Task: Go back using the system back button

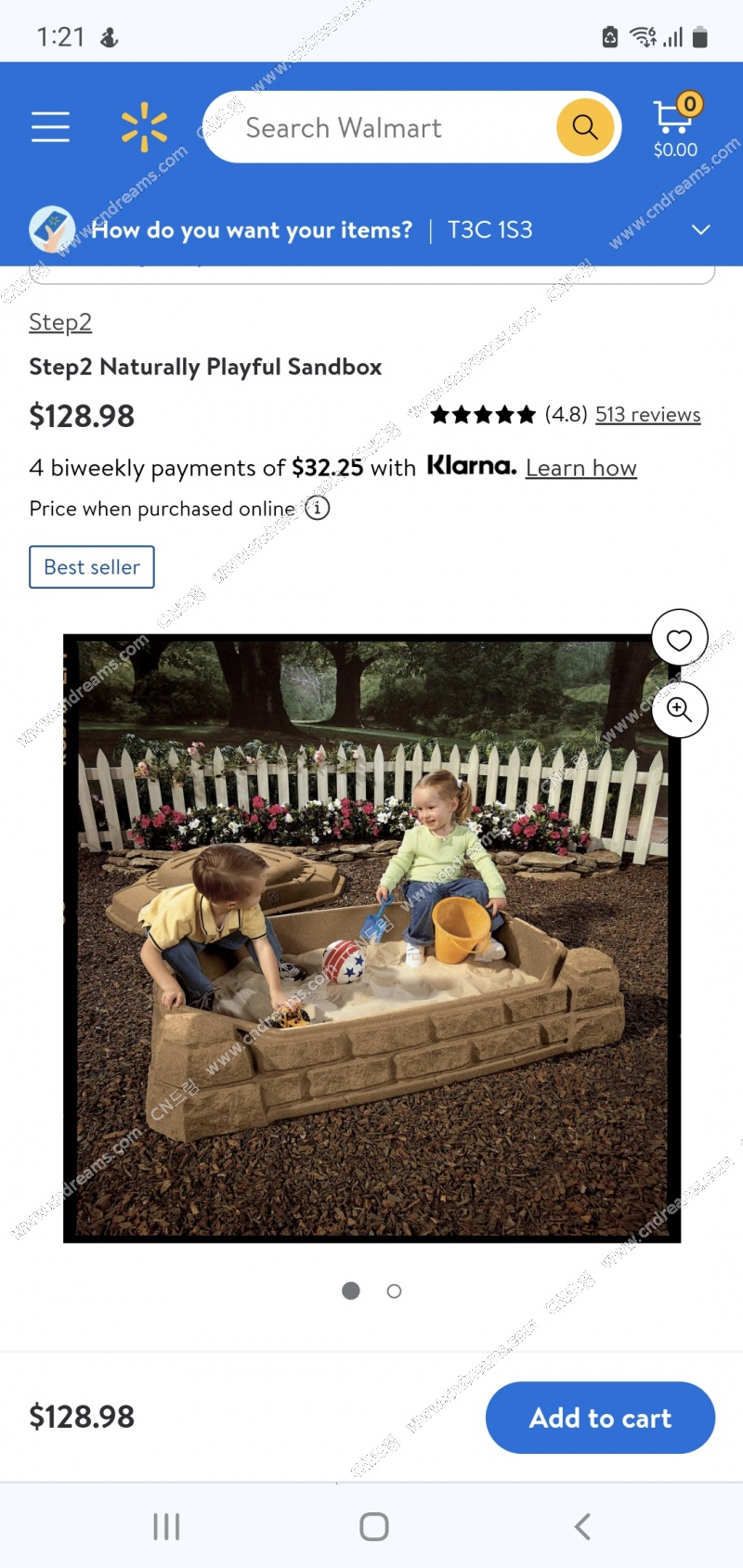Action: [x=582, y=1526]
